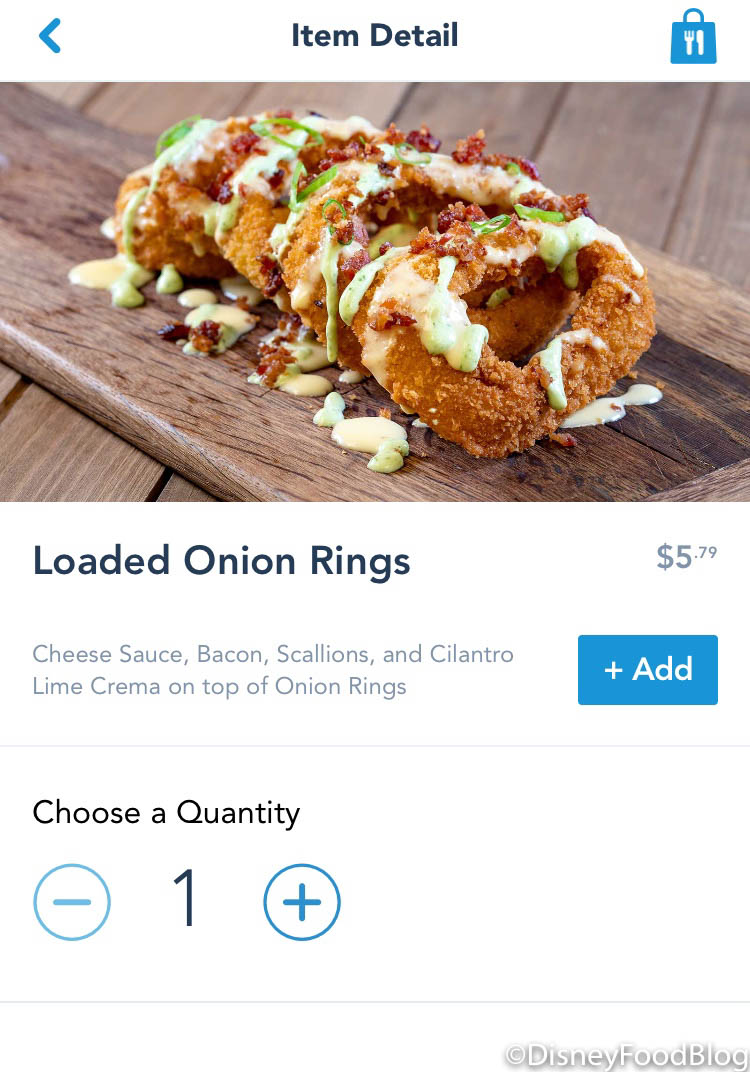The width and height of the screenshot is (750, 1072).
Task: Increase the quantity by one
Action: (x=302, y=902)
